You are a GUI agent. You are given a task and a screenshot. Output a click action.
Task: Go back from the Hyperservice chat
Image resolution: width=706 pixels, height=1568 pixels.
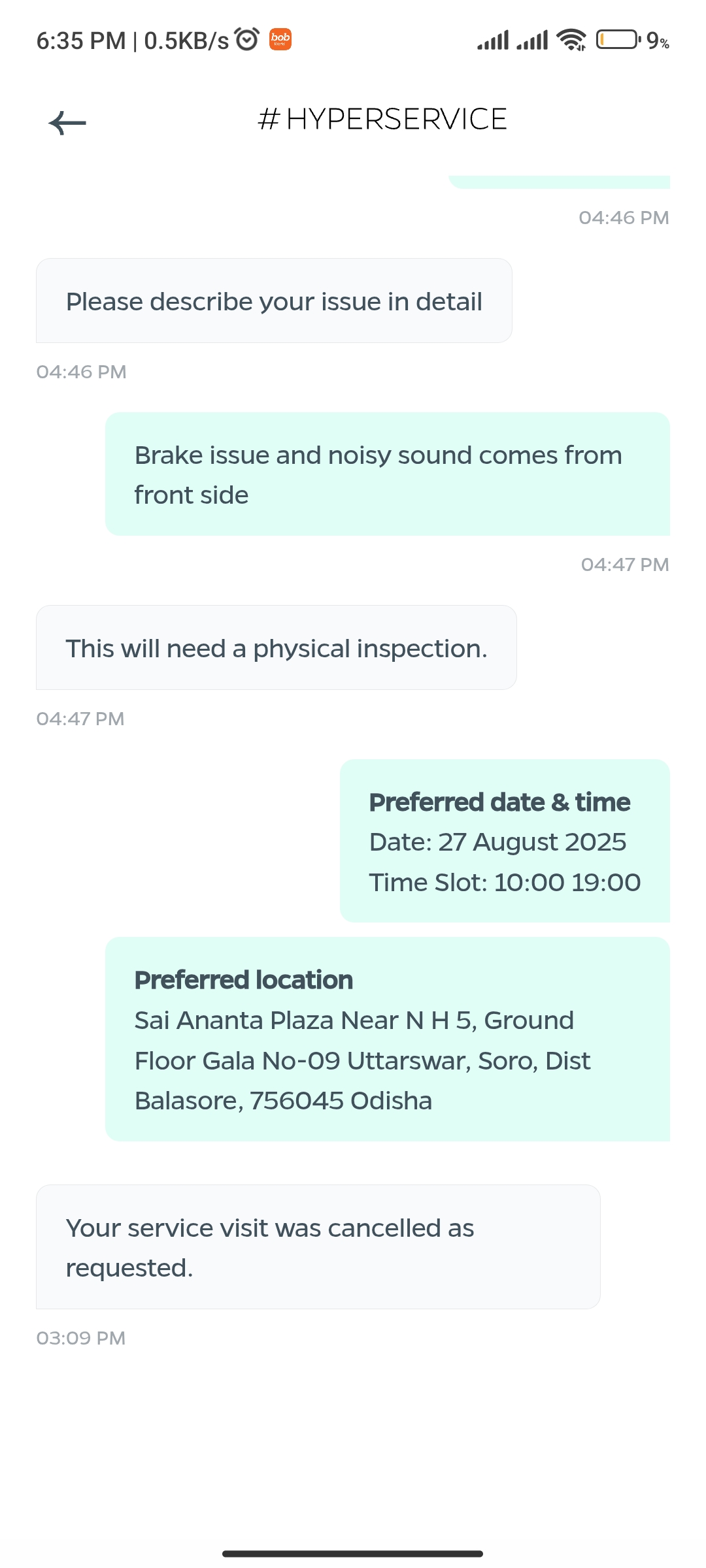67,122
